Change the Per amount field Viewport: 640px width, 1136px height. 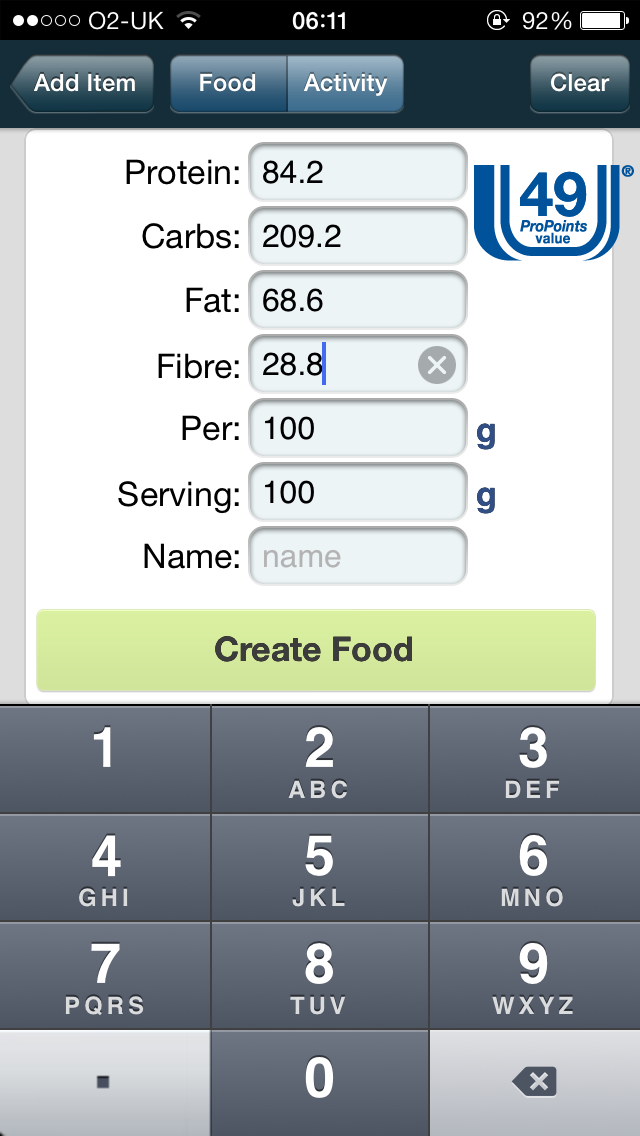(x=357, y=429)
